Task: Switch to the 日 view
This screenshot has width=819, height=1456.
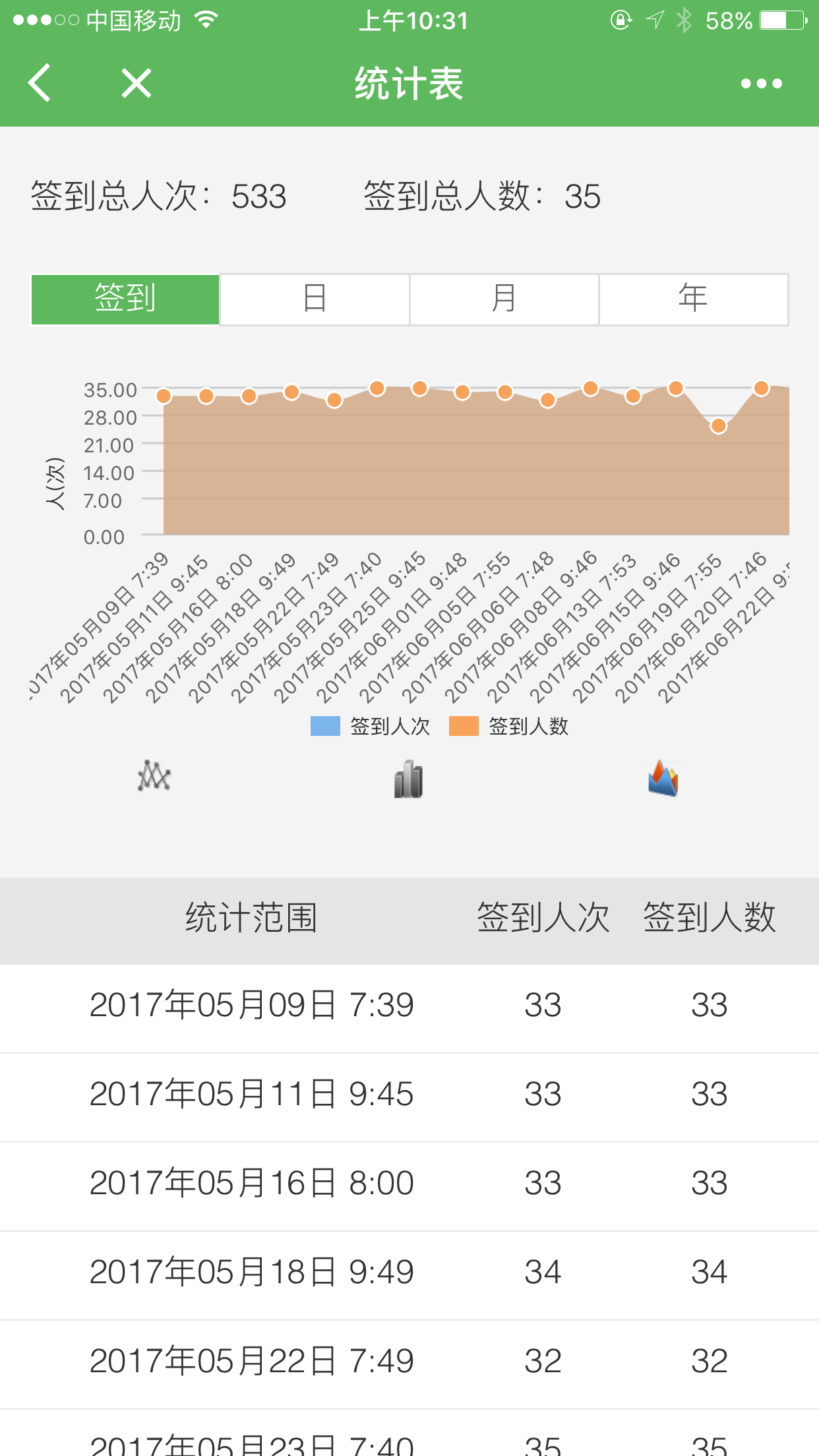Action: (315, 299)
